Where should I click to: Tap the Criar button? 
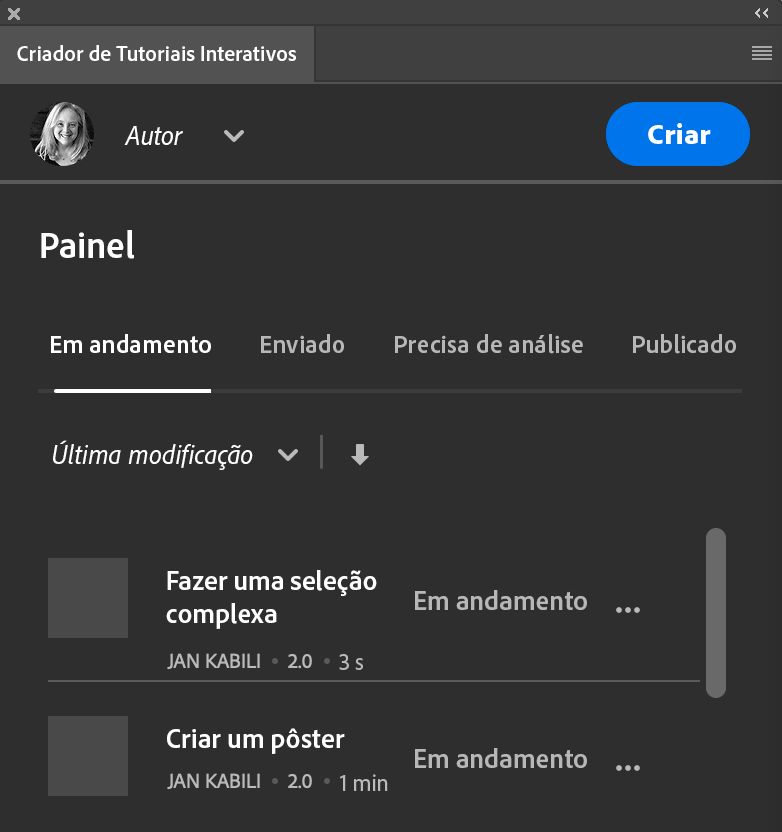tap(678, 134)
